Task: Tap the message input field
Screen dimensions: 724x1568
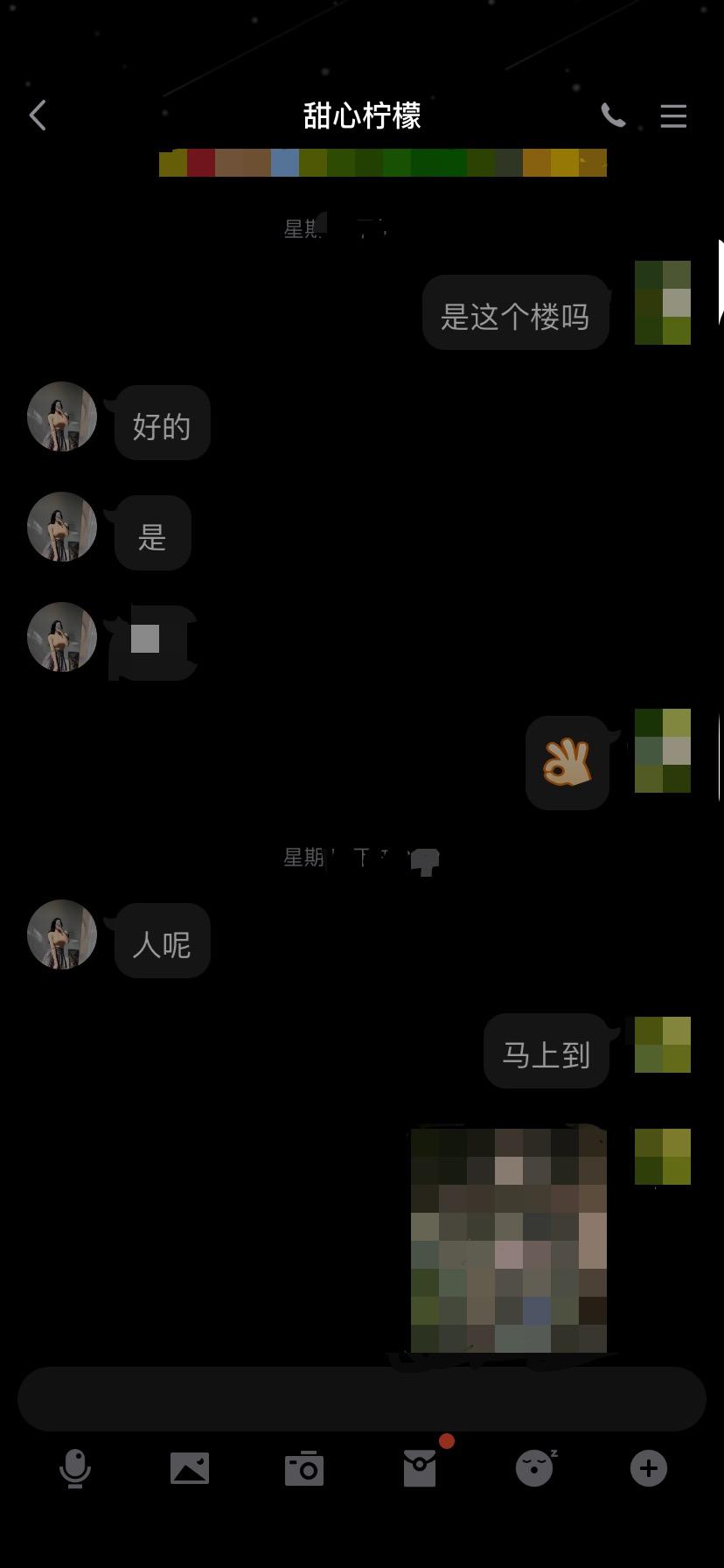Action: point(362,1398)
